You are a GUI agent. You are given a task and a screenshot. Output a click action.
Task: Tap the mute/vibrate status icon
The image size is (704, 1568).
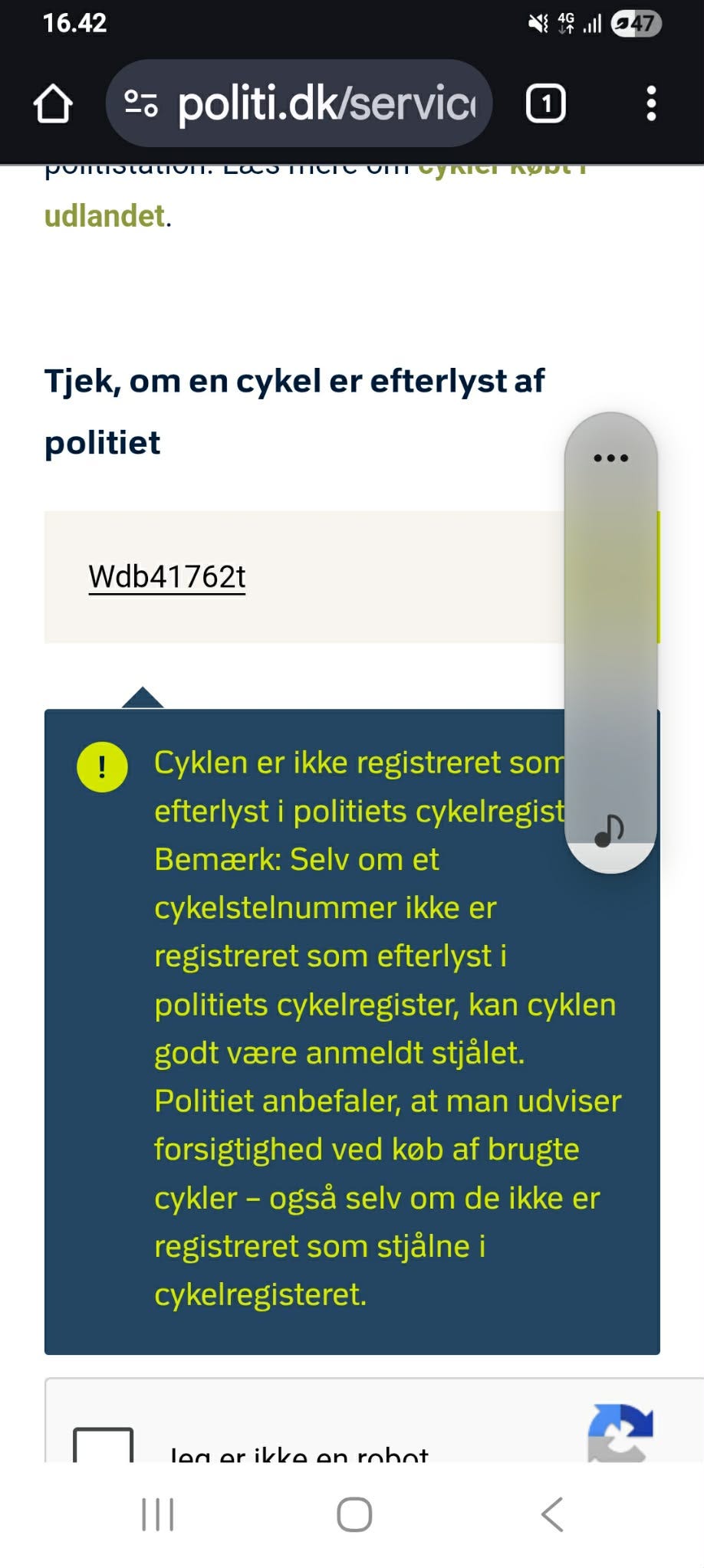pos(539,24)
